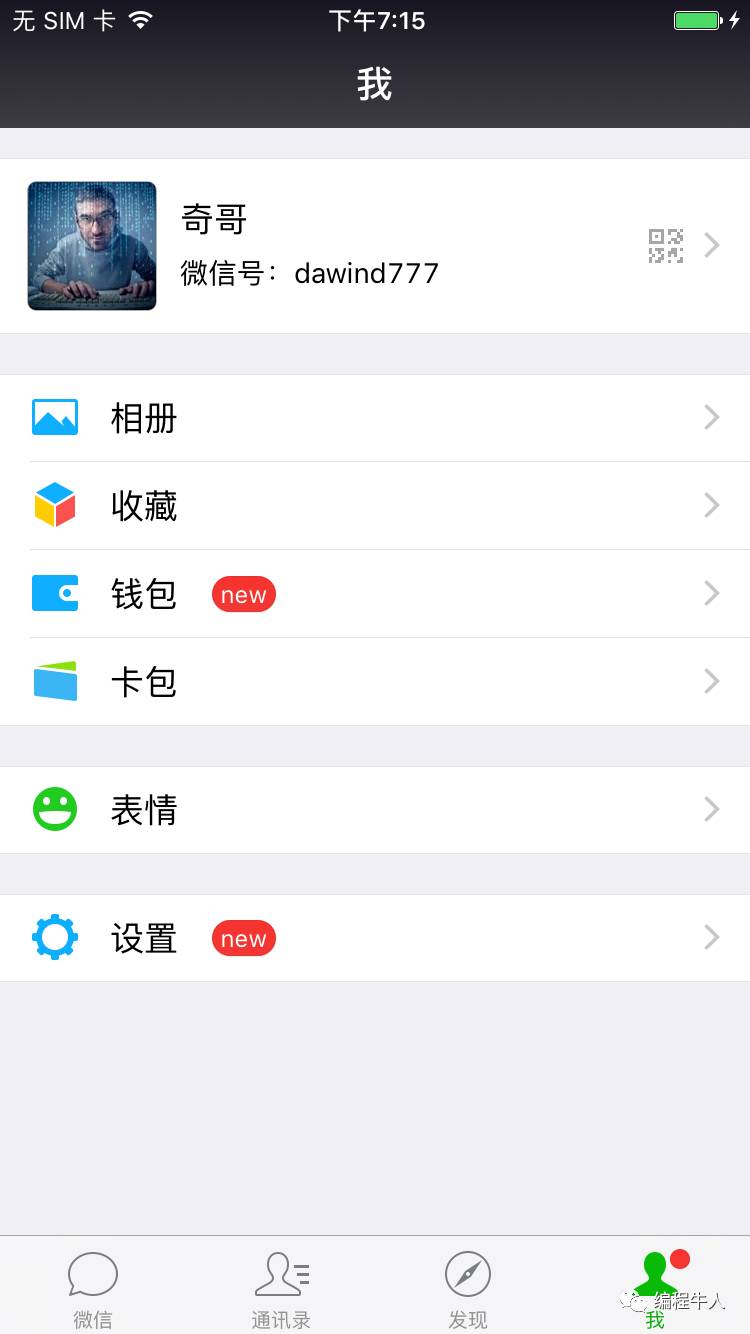Open the 表情 stickers row
This screenshot has height=1334, width=750.
click(375, 810)
